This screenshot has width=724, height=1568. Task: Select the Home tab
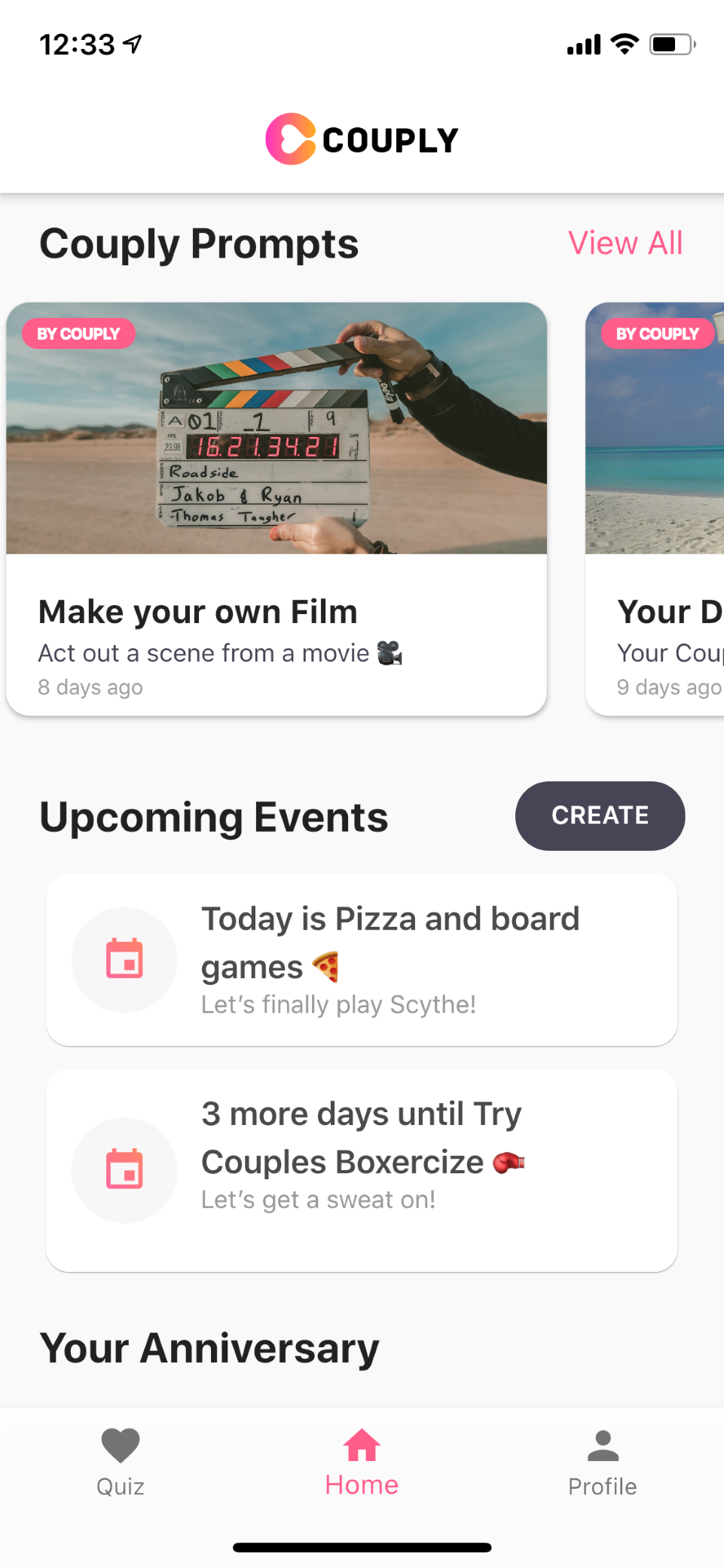[x=362, y=1462]
